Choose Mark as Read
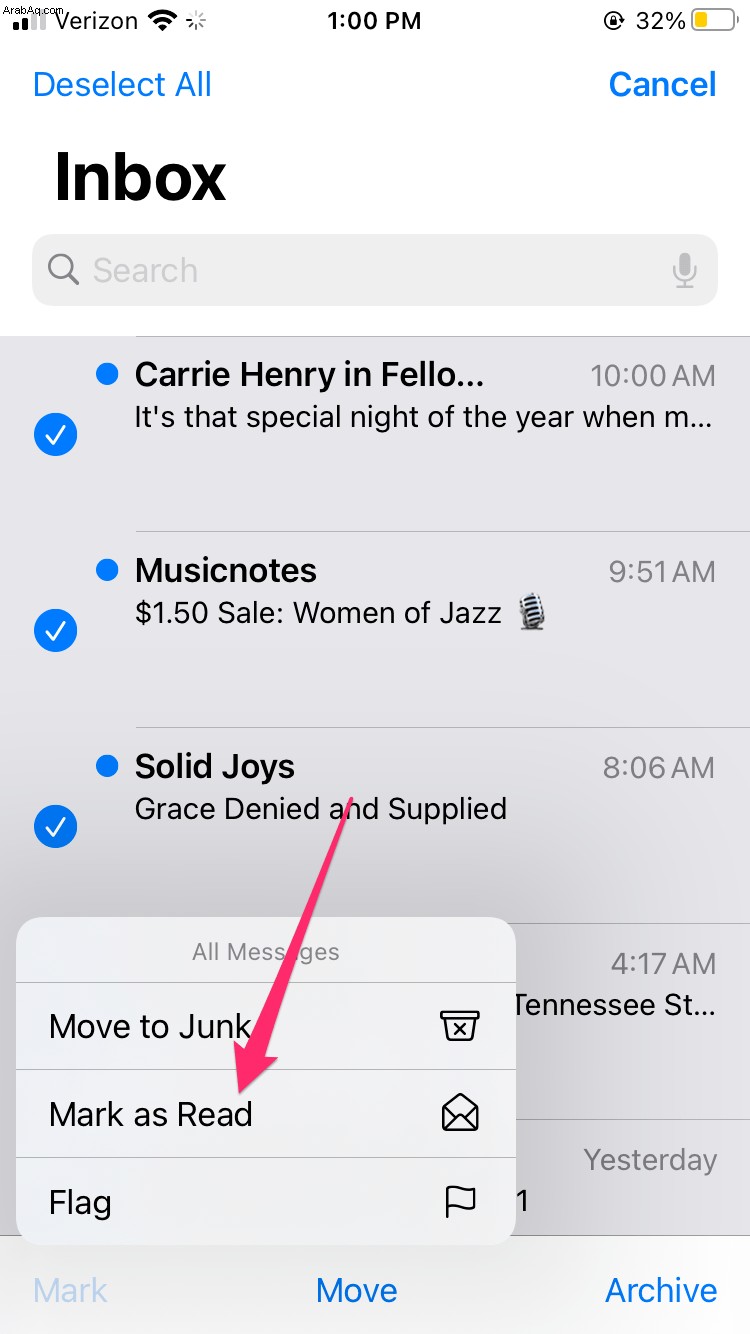This screenshot has width=750, height=1334. (265, 1114)
